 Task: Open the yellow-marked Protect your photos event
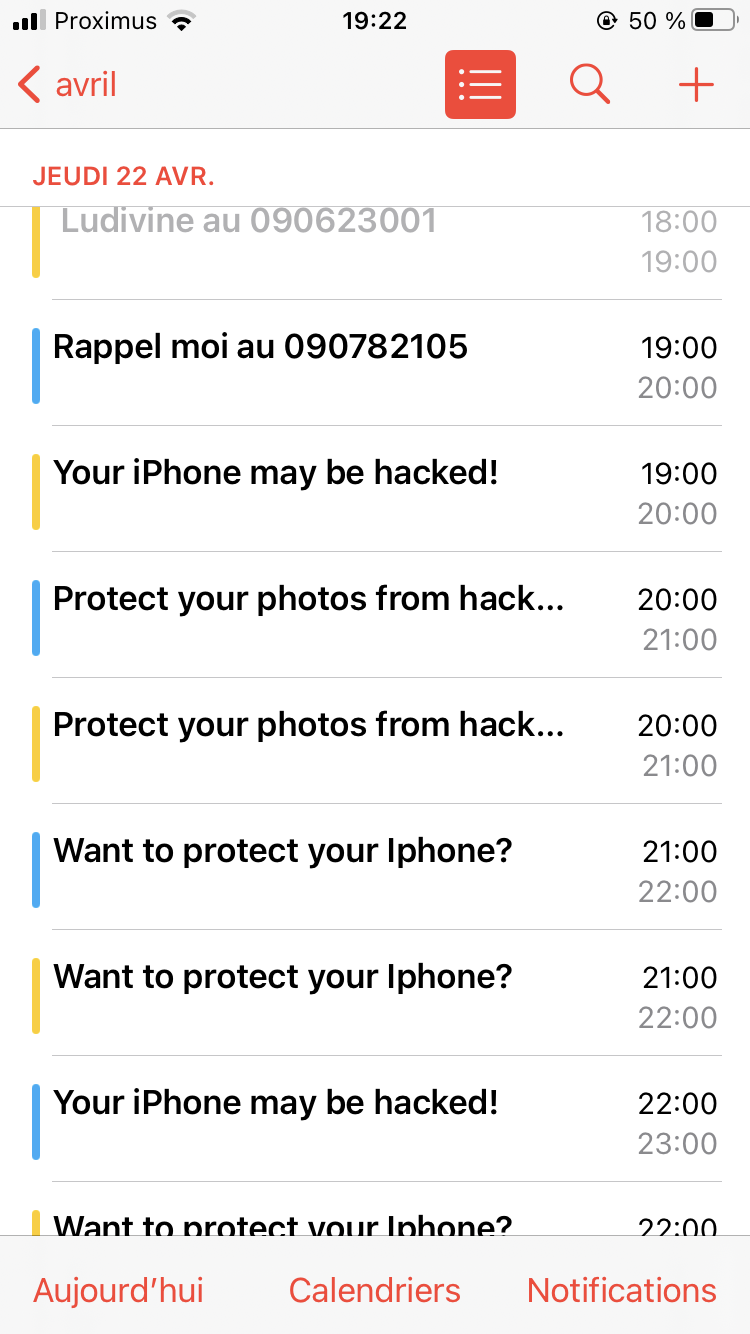coord(375,744)
